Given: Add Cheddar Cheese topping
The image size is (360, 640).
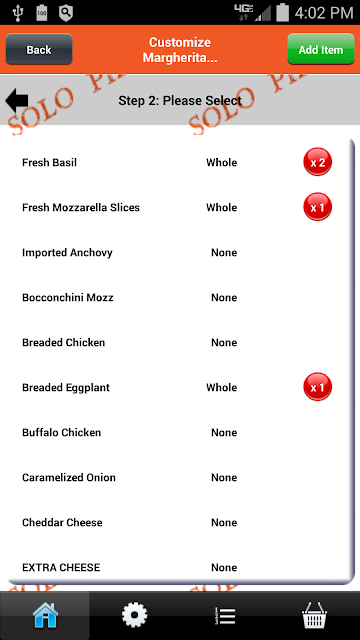Looking at the screenshot, I should coord(178,522).
